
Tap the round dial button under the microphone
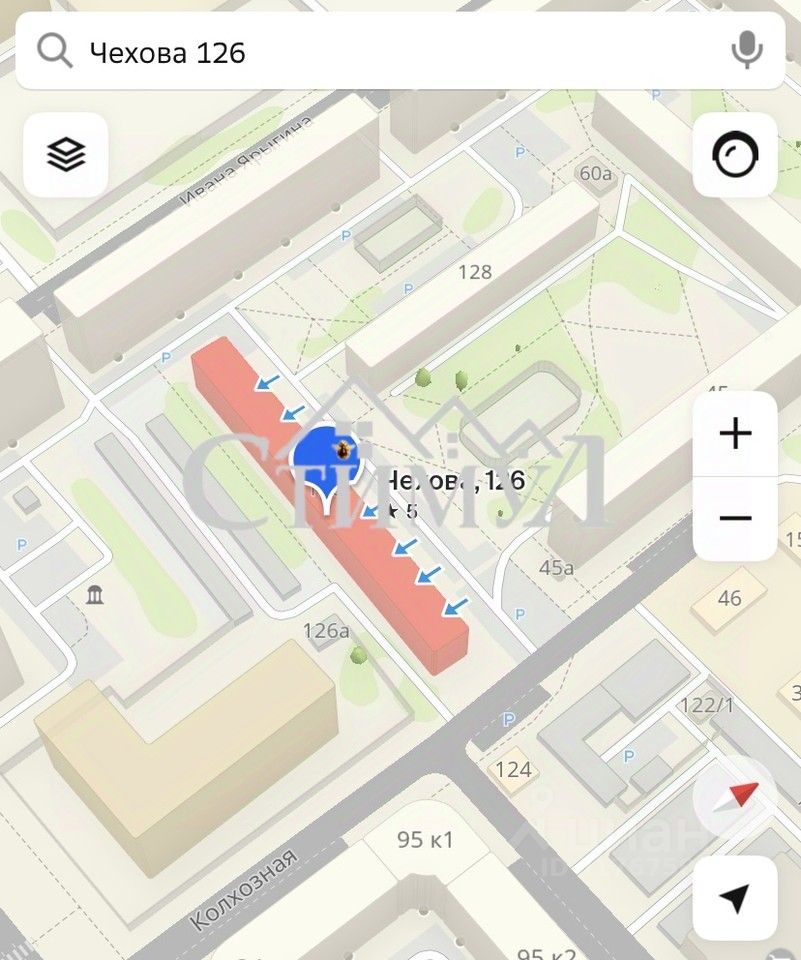coord(735,155)
